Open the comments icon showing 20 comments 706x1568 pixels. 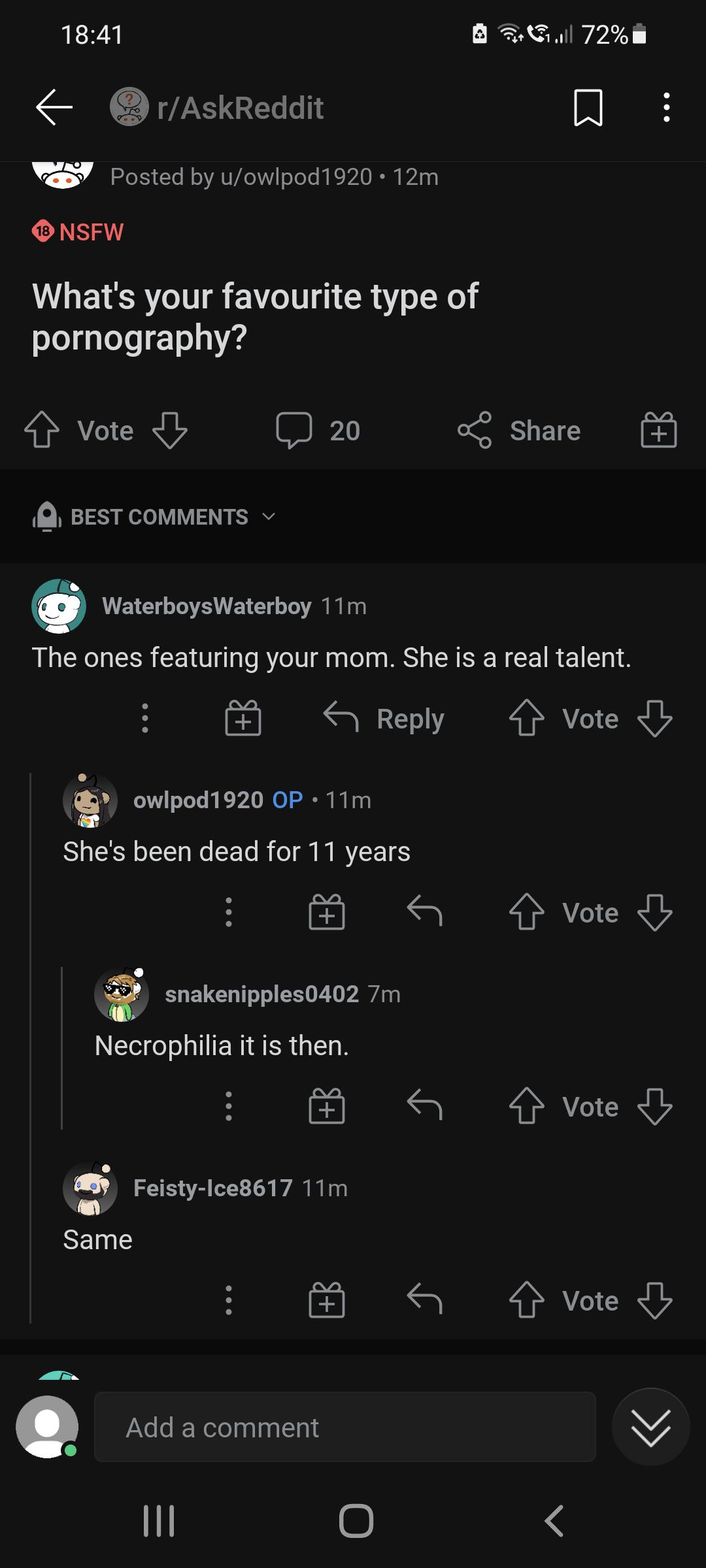pyautogui.click(x=317, y=430)
